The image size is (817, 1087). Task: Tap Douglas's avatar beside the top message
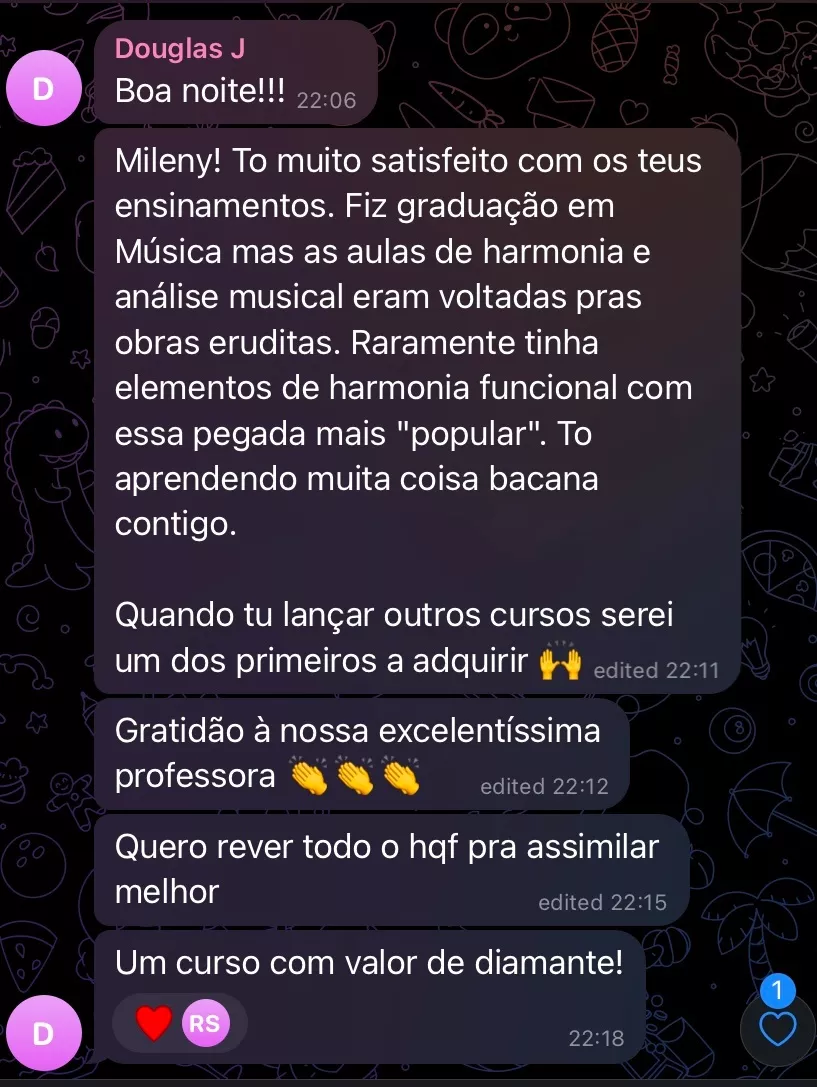(x=42, y=90)
